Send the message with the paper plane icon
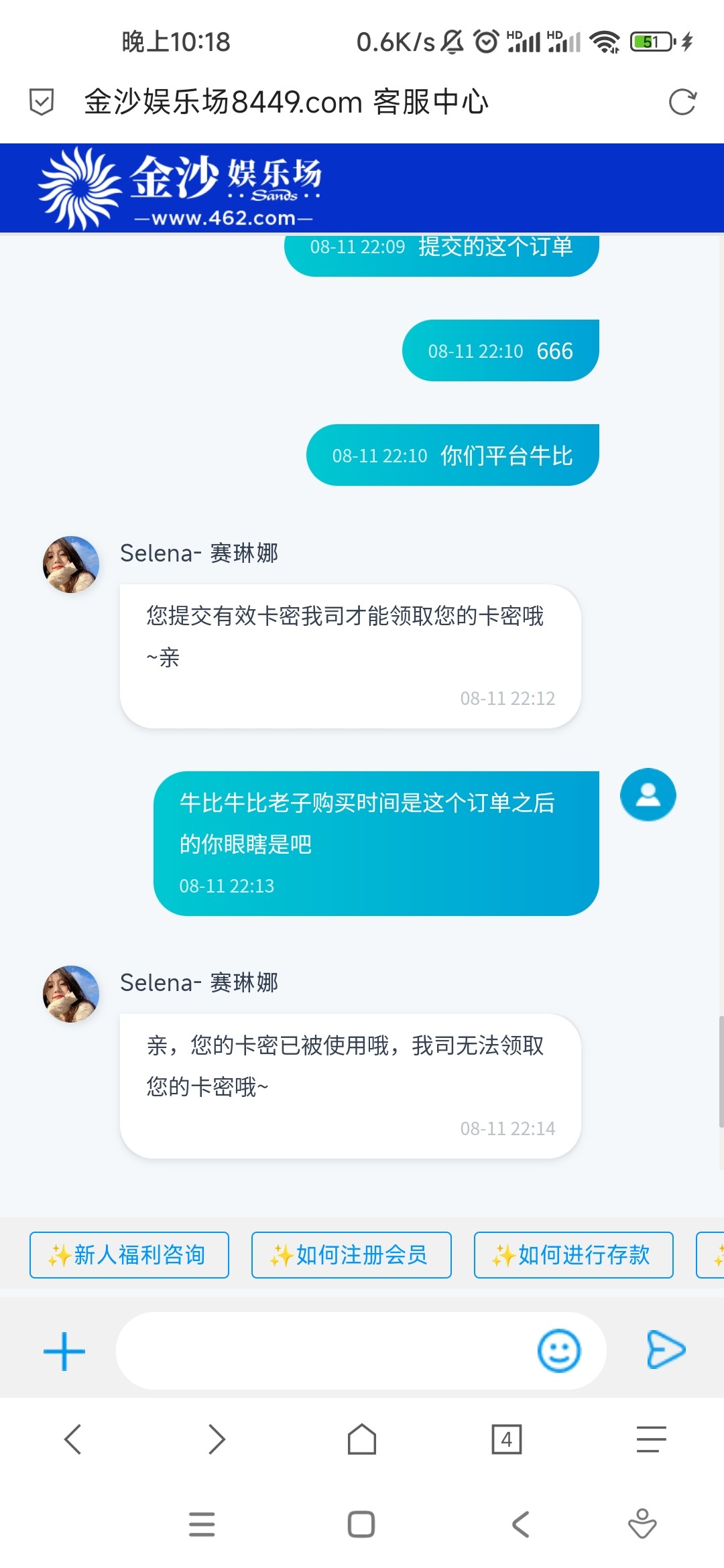The height and width of the screenshot is (1568, 724). [x=666, y=1350]
